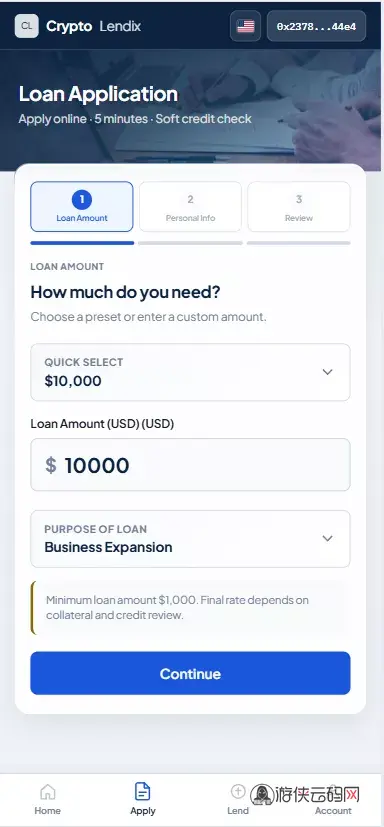The image size is (384, 827).
Task: Open the US flag language selector
Action: [245, 26]
